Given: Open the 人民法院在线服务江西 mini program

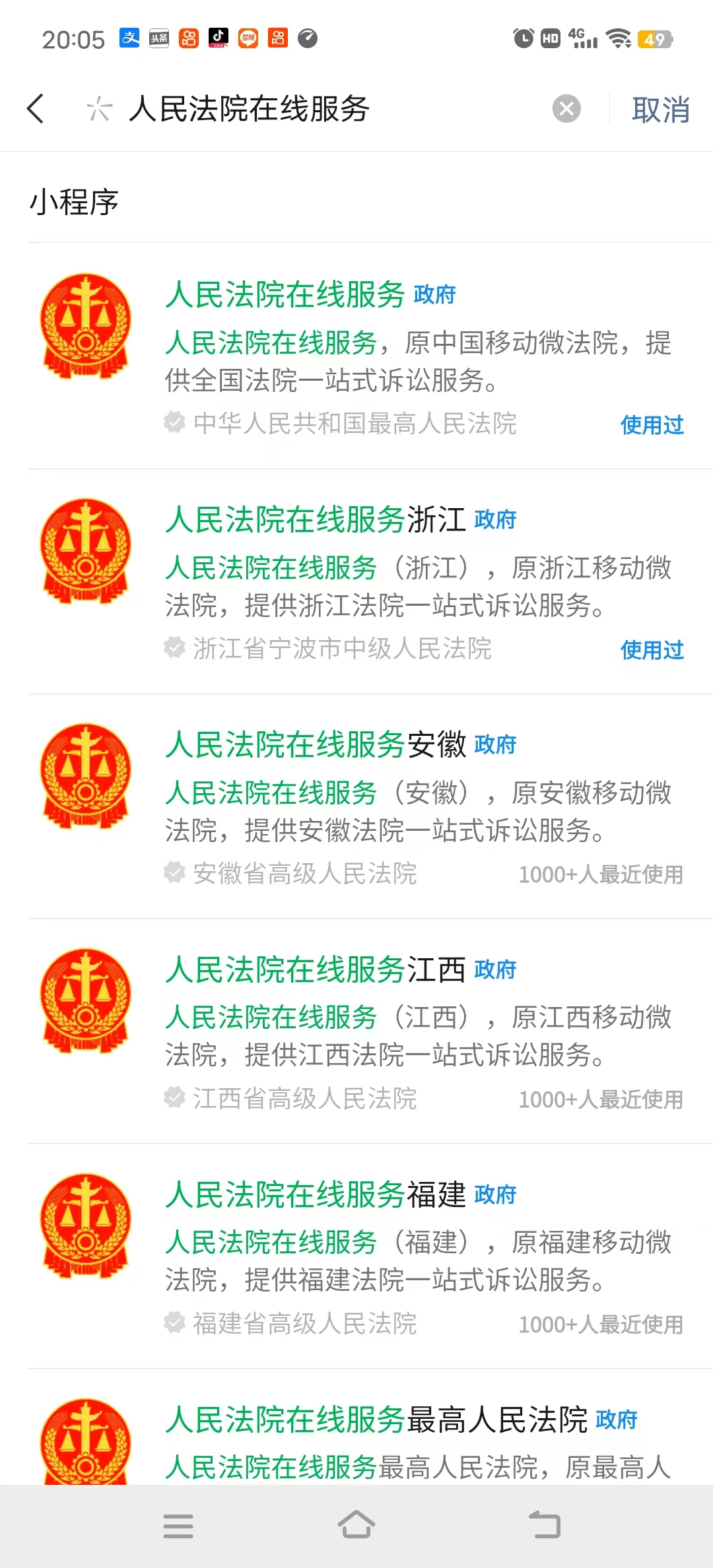Looking at the screenshot, I should pos(370,1031).
